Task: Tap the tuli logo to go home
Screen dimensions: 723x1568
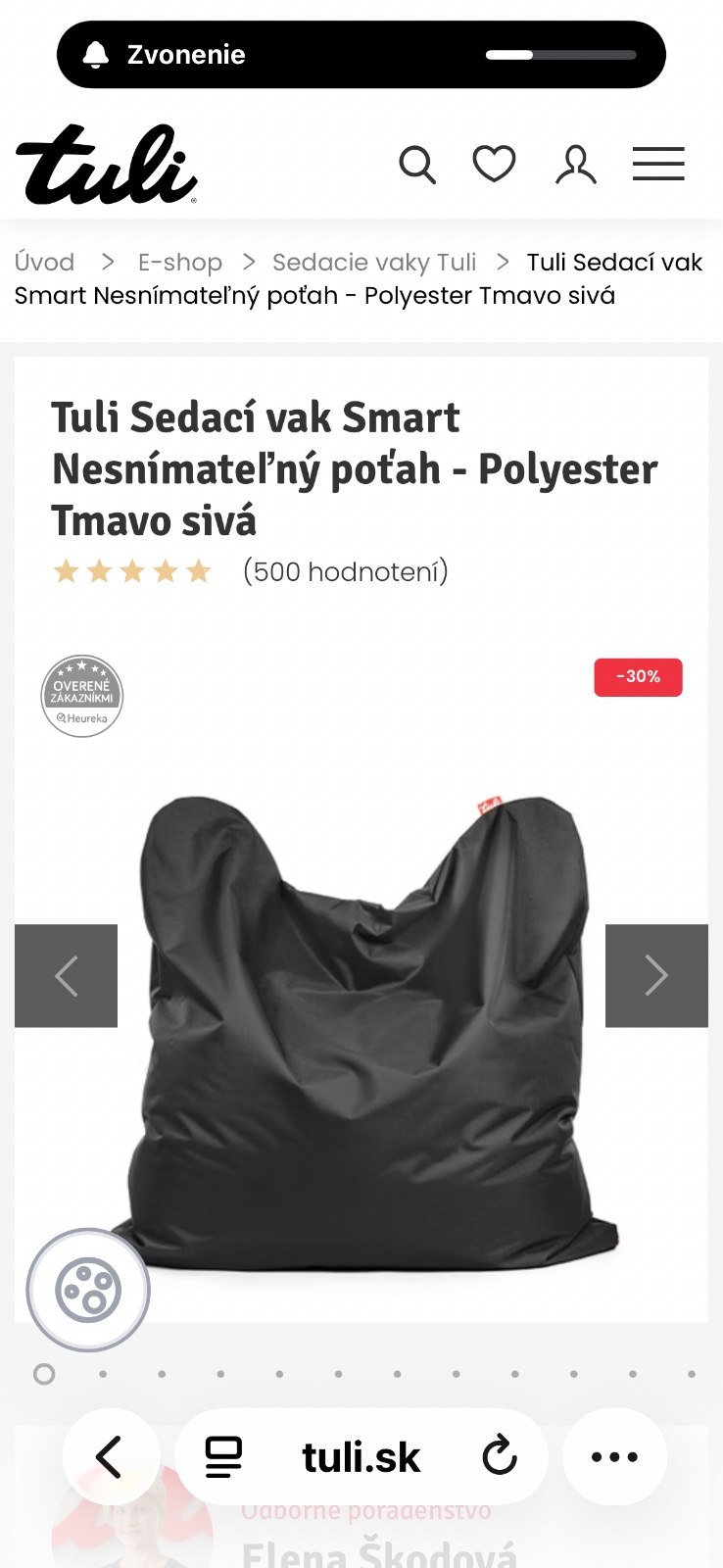Action: [106, 165]
